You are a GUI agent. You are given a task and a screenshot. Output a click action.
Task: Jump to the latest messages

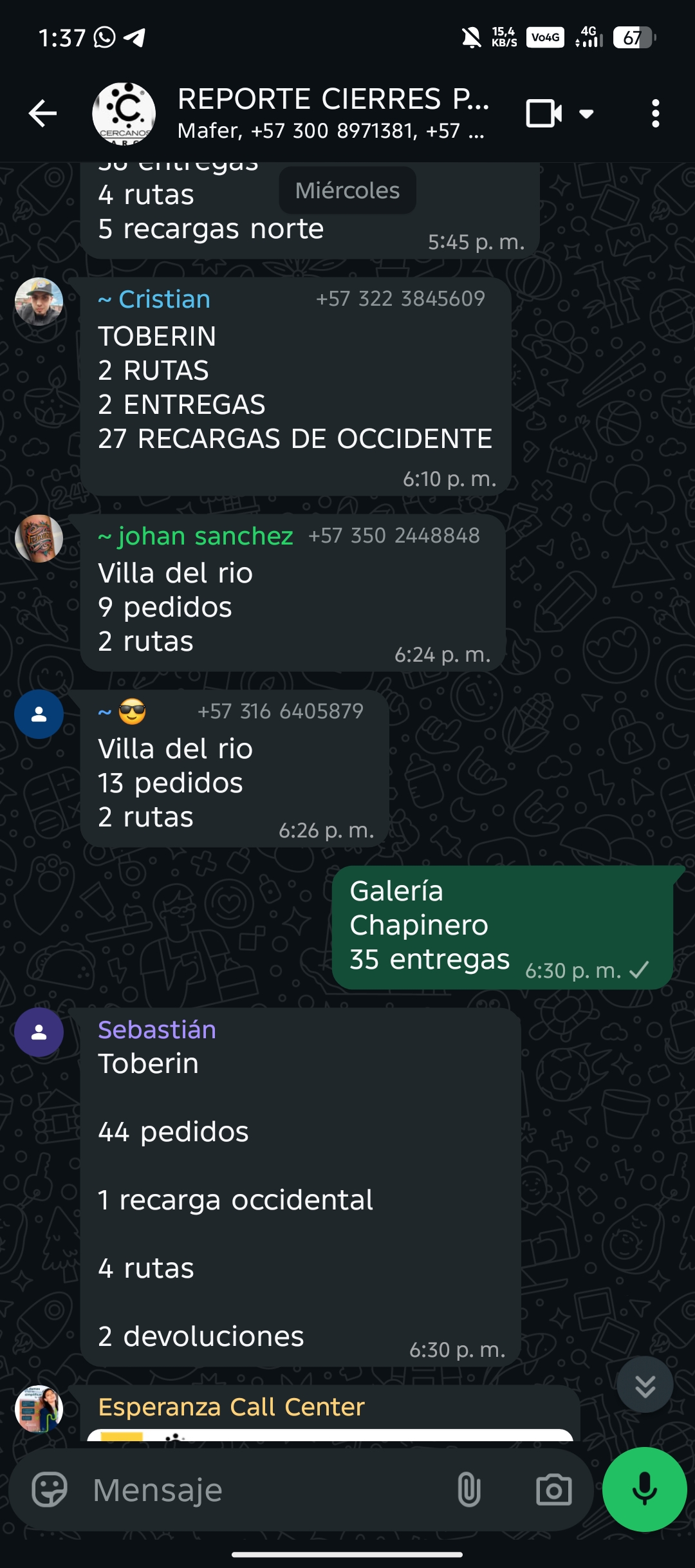[x=645, y=1385]
